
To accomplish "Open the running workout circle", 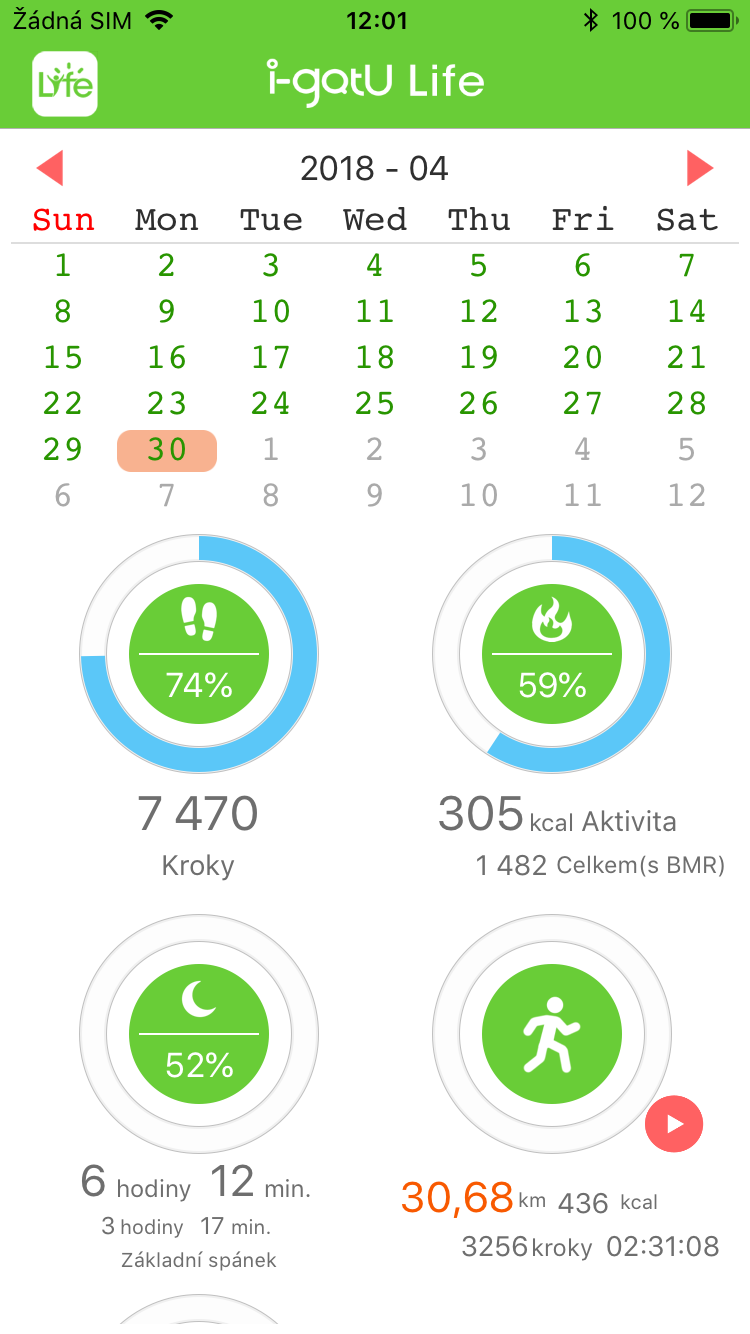I will [552, 1034].
